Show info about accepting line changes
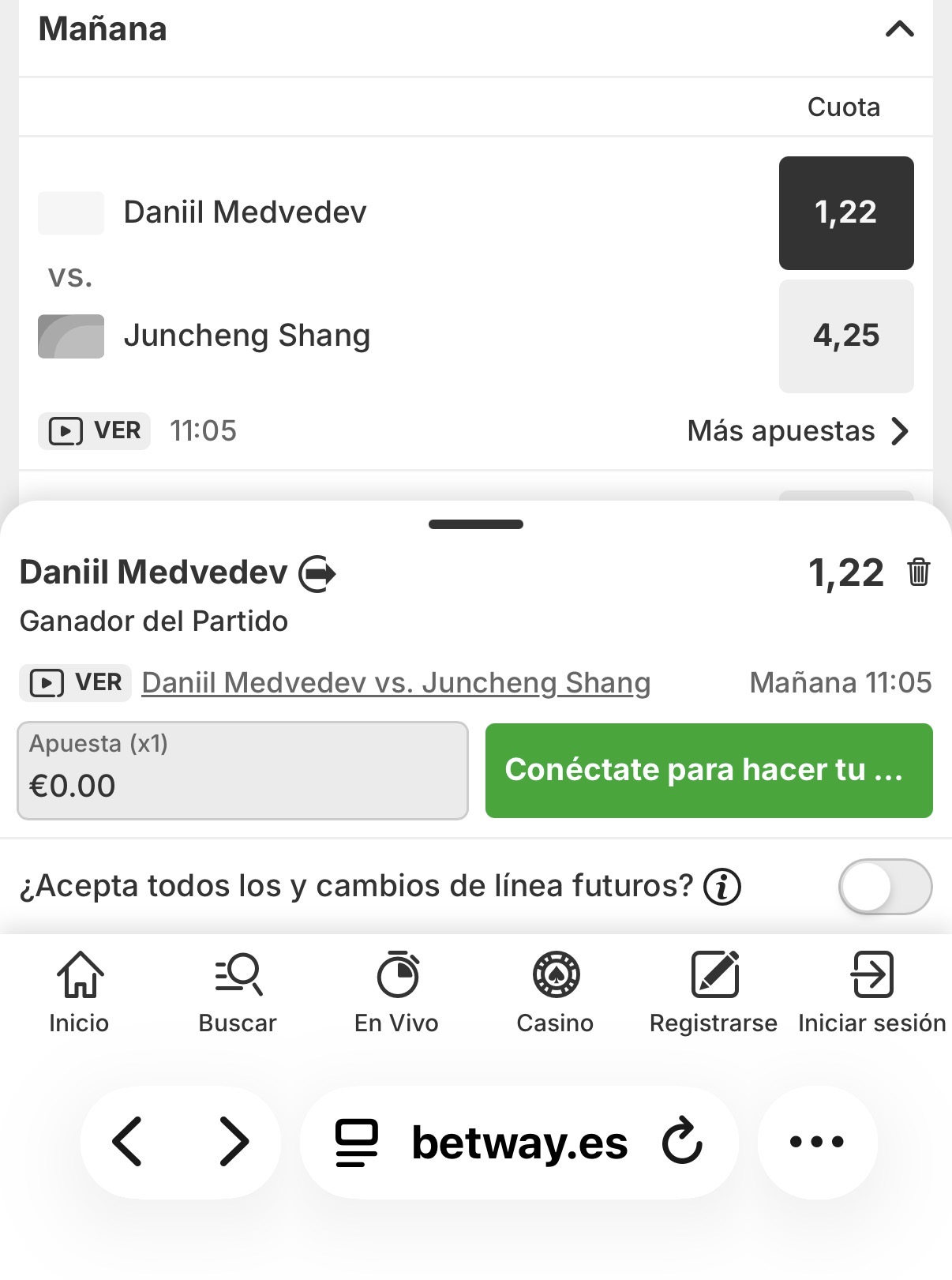The width and height of the screenshot is (952, 1280). tap(721, 887)
